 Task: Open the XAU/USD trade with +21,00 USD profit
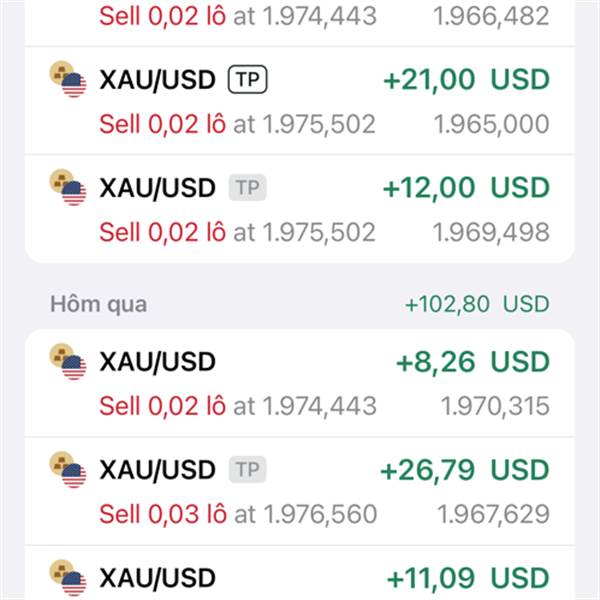300,100
